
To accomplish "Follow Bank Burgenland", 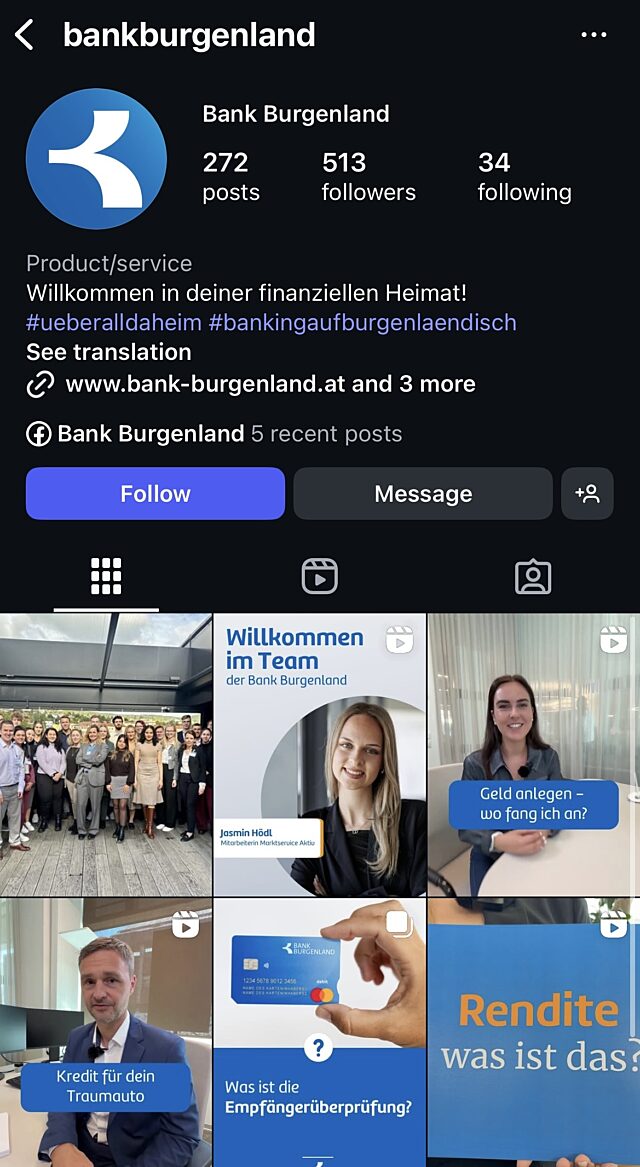I will coord(155,494).
